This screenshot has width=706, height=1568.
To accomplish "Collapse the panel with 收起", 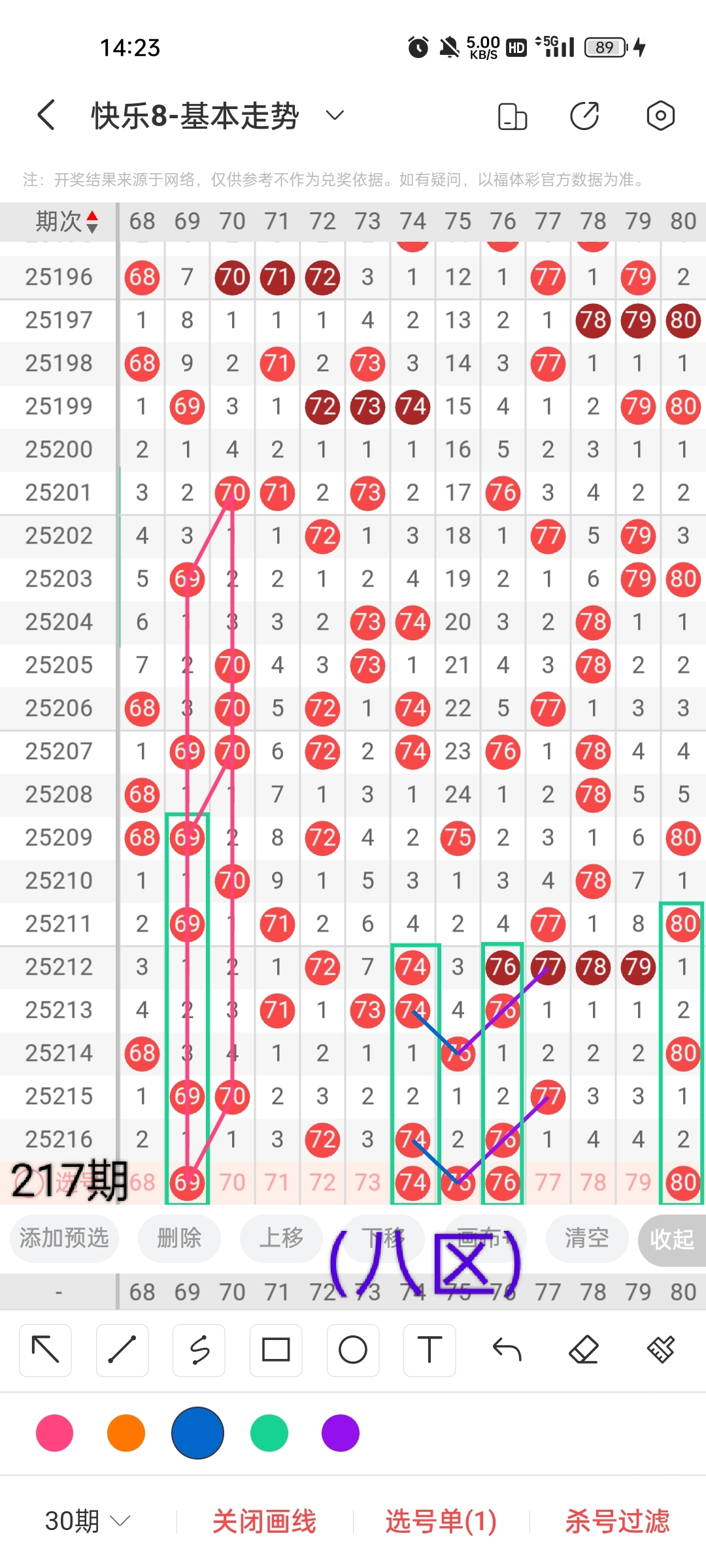I will click(x=672, y=1239).
